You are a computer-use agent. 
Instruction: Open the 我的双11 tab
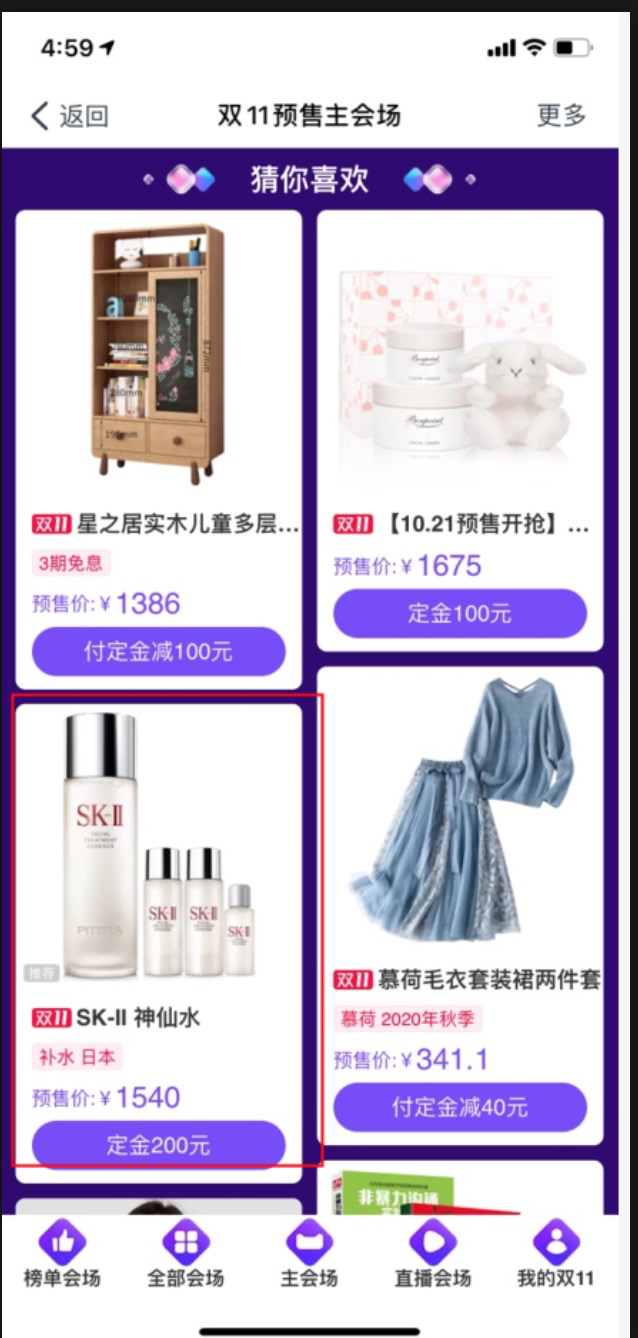coord(556,1256)
